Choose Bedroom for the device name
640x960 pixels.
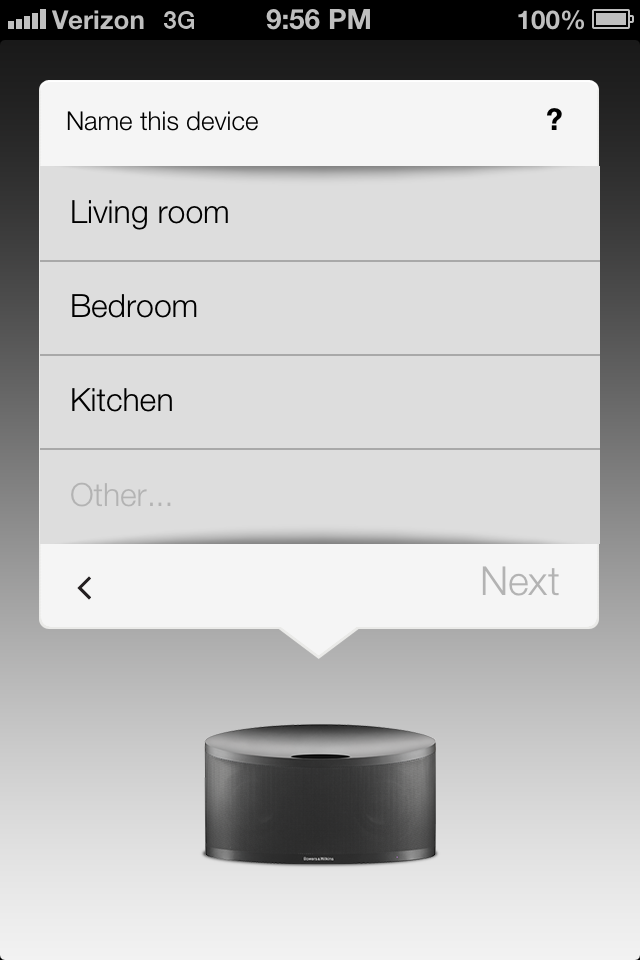tap(319, 307)
